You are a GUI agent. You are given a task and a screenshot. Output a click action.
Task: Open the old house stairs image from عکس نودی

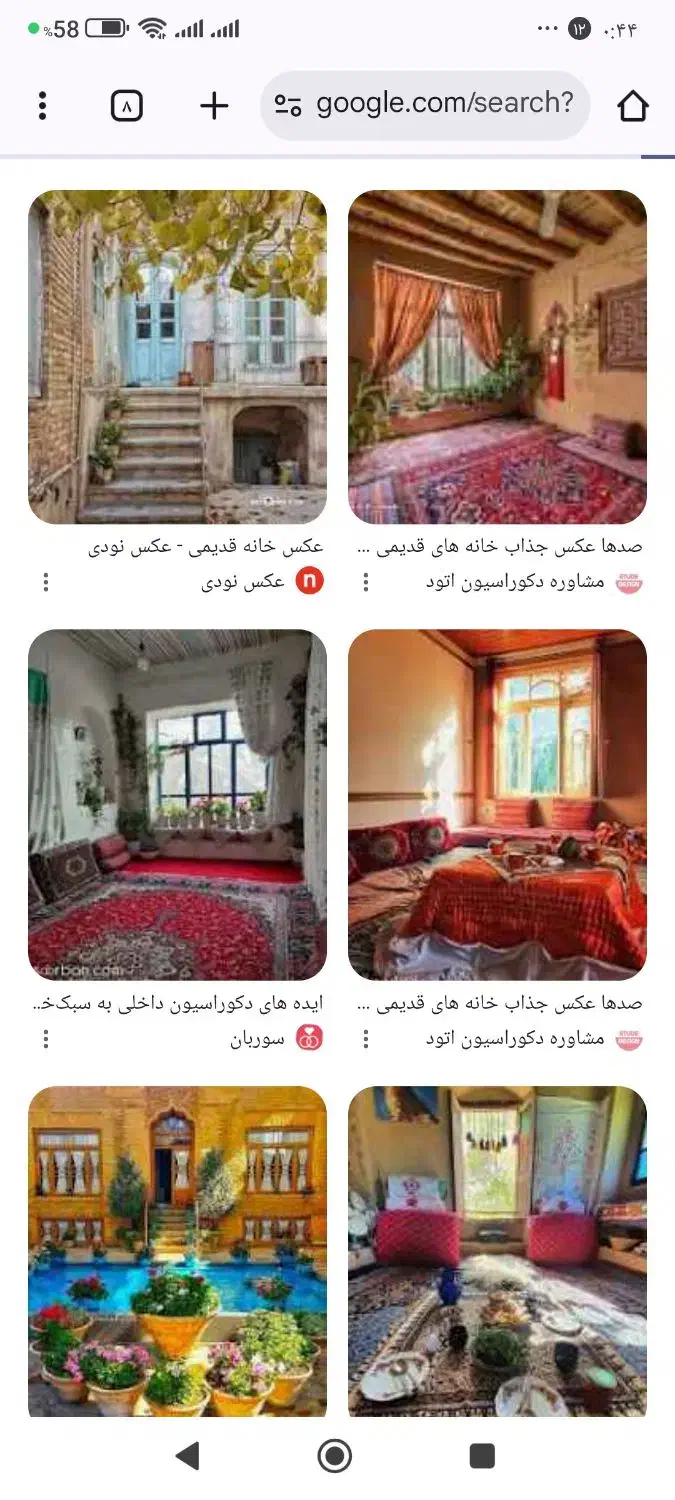[x=177, y=357]
